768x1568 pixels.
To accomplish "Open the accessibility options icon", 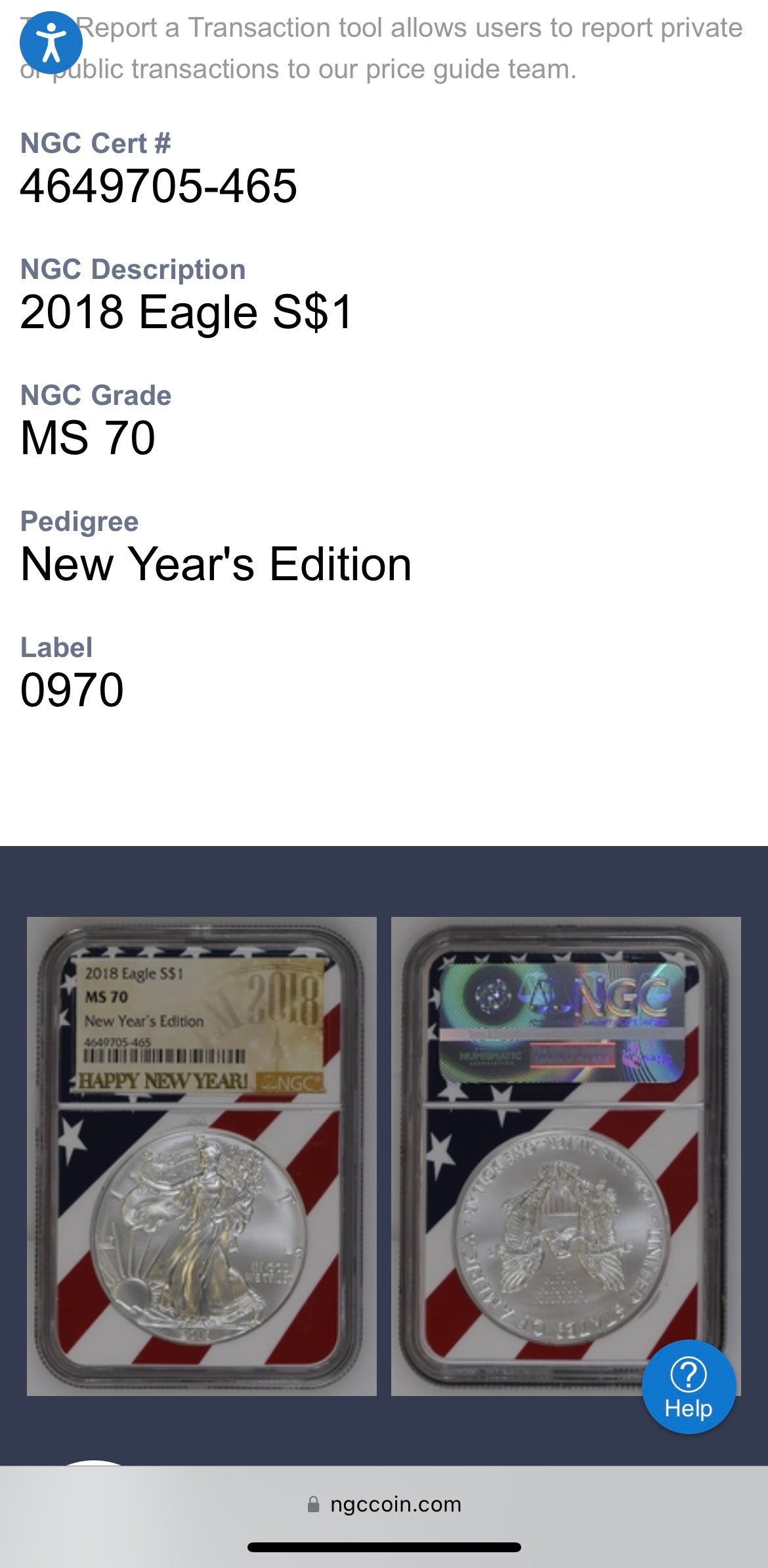I will coord(51,43).
